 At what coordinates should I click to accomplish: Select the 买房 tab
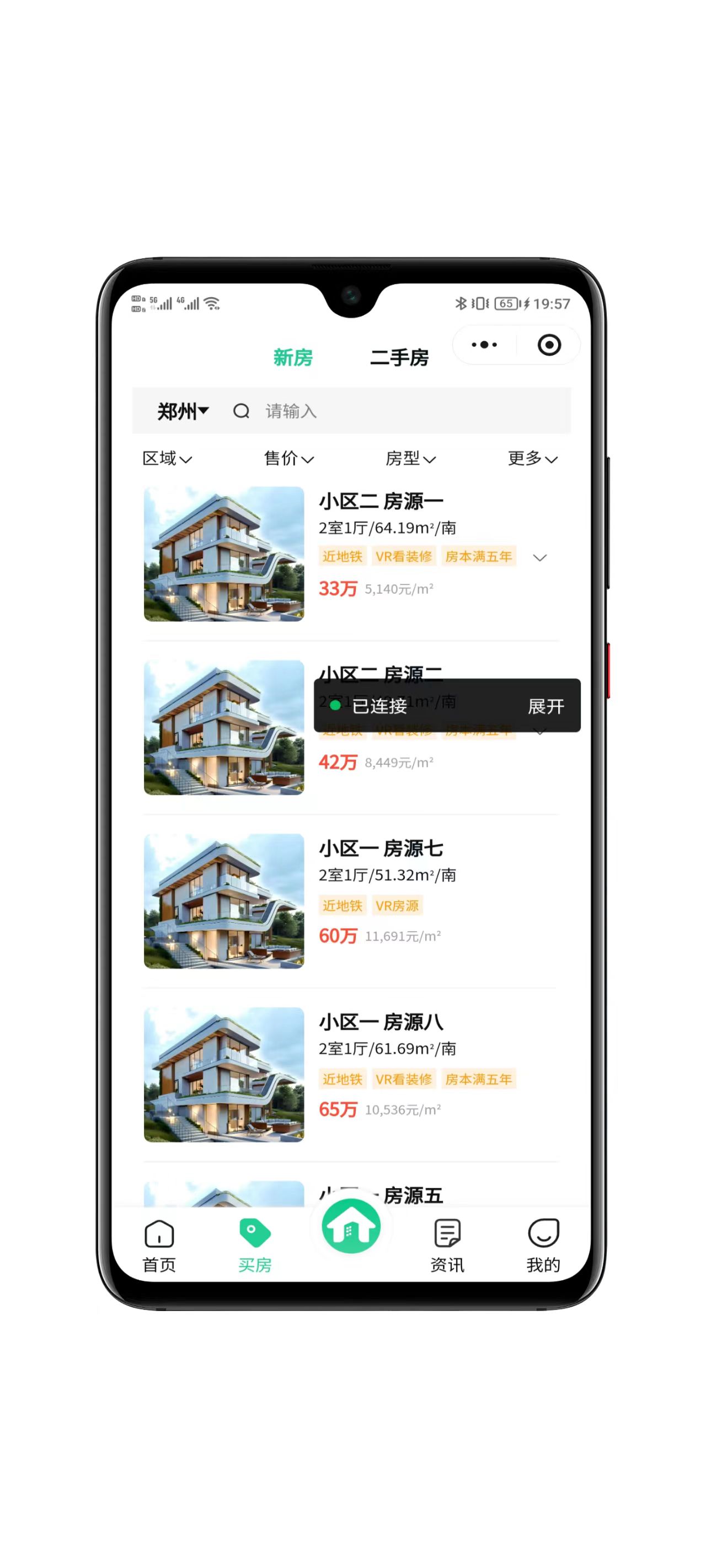(x=255, y=1245)
